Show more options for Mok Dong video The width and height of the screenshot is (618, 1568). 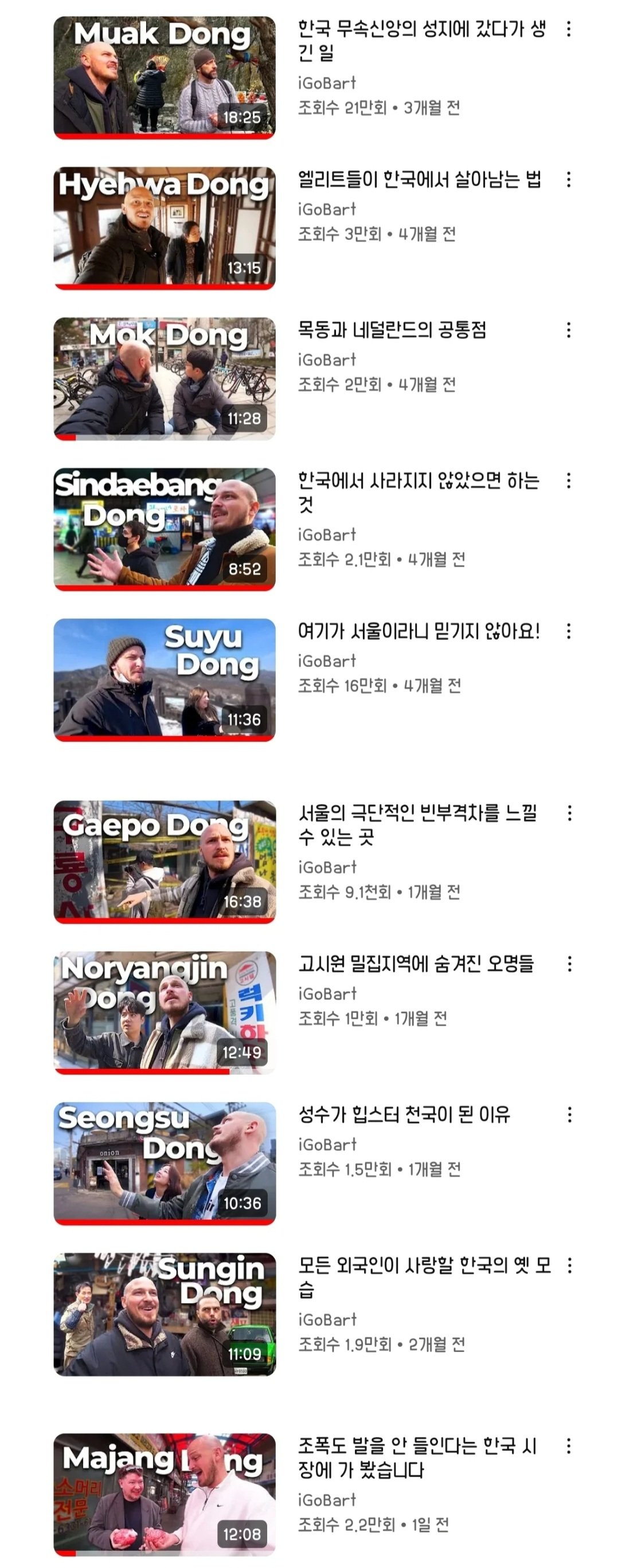tap(569, 330)
